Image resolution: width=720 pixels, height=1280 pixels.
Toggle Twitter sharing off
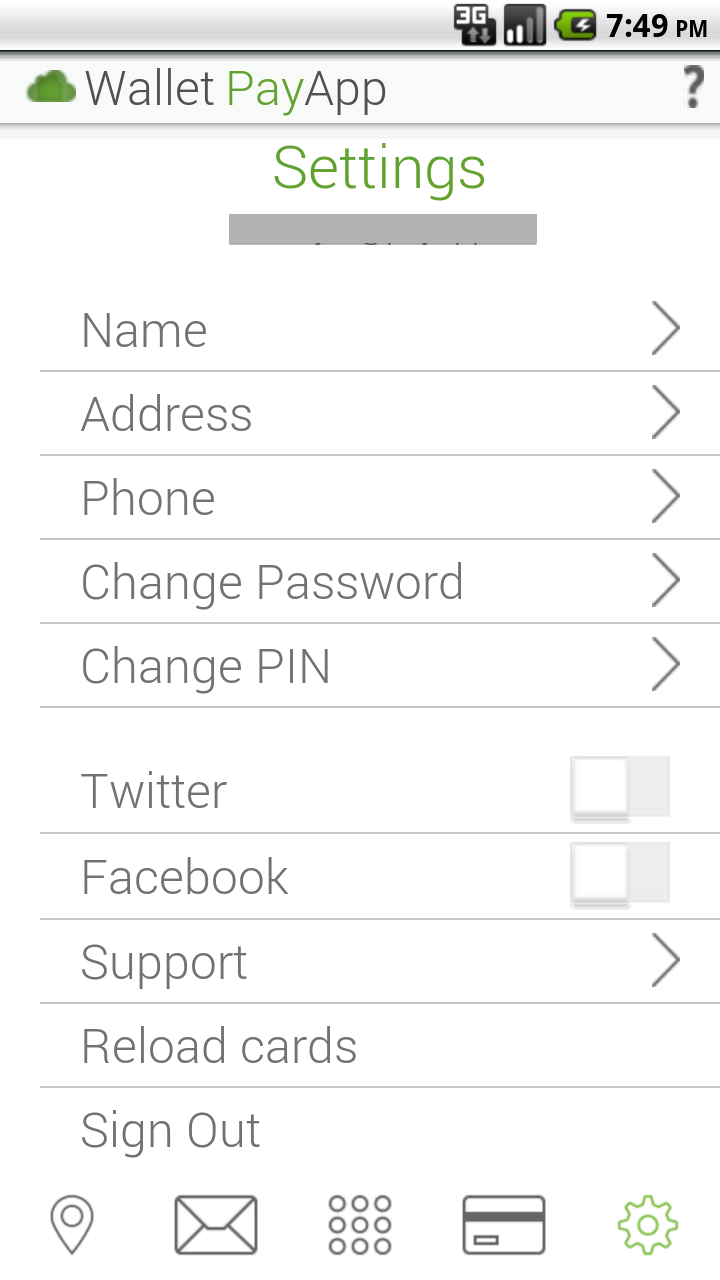(x=620, y=788)
